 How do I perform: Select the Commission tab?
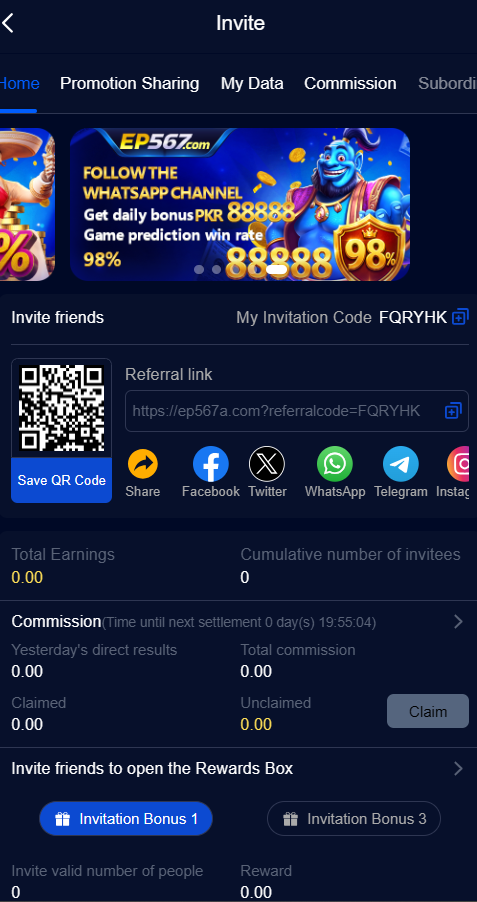350,83
